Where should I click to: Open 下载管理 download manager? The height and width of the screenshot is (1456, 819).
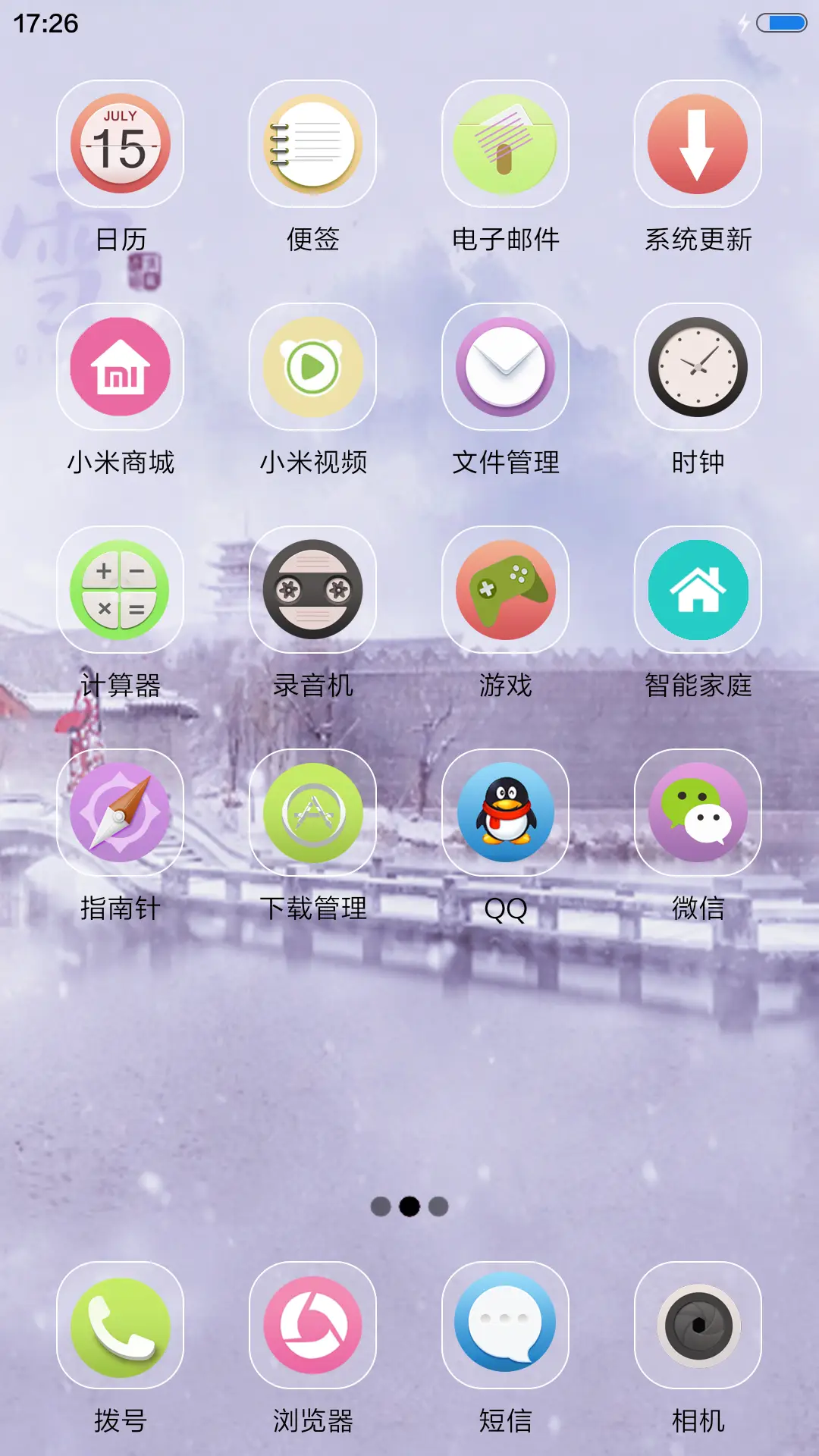tap(312, 811)
